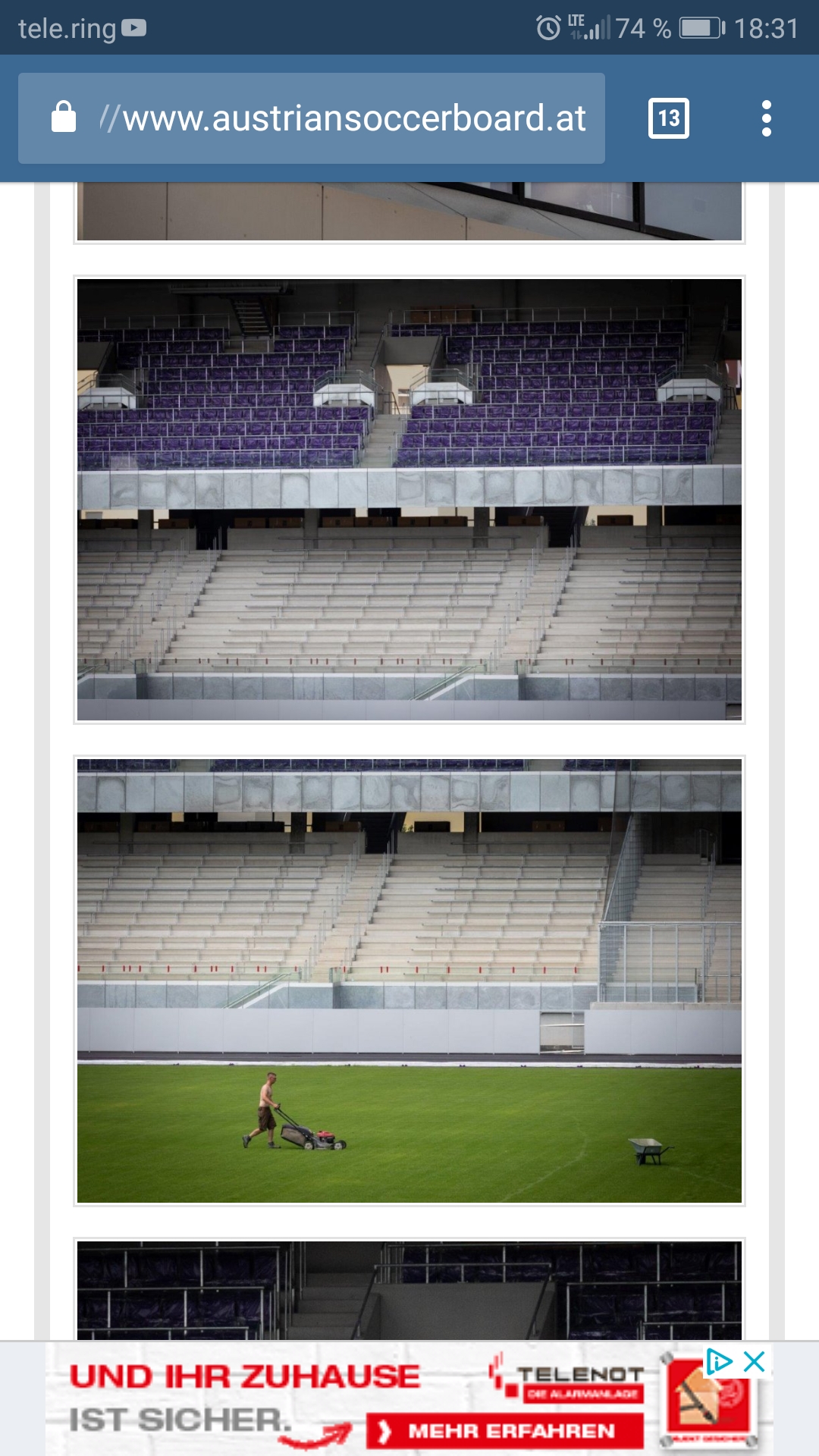Viewport: 819px width, 1456px height.
Task: Close the Telenot ad banner
Action: (x=755, y=1362)
